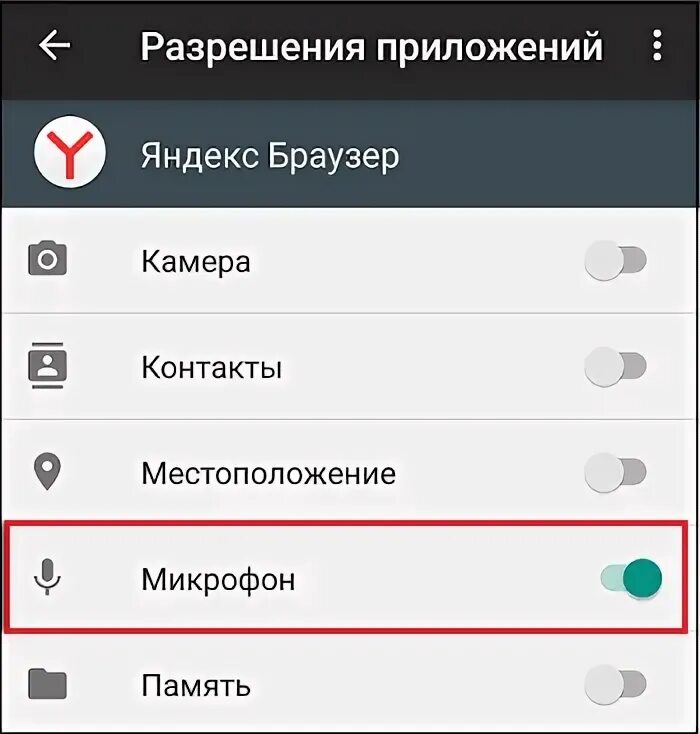This screenshot has height=734, width=700.
Task: Enable the Камера permission switch
Action: (x=615, y=262)
